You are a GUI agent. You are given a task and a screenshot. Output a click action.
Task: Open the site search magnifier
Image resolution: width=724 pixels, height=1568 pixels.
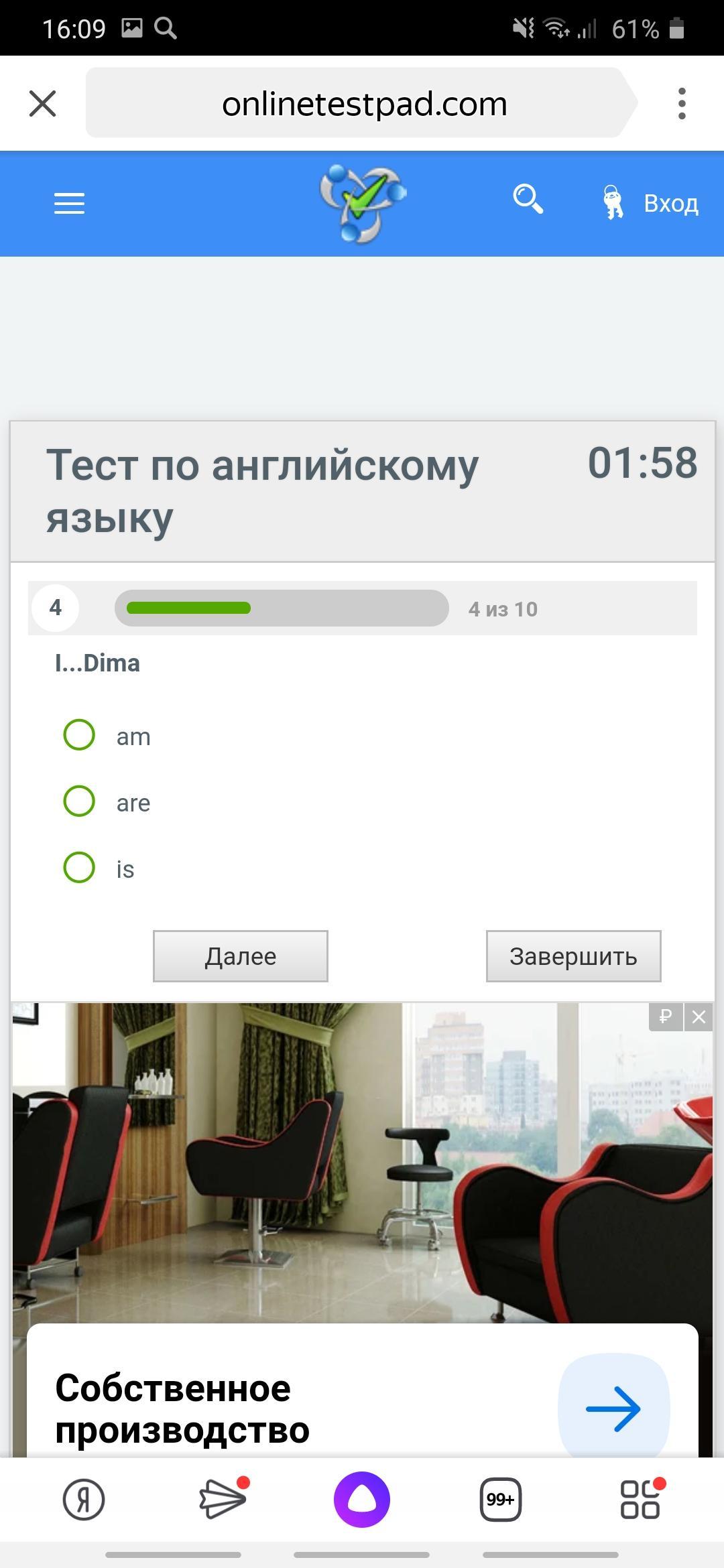528,200
